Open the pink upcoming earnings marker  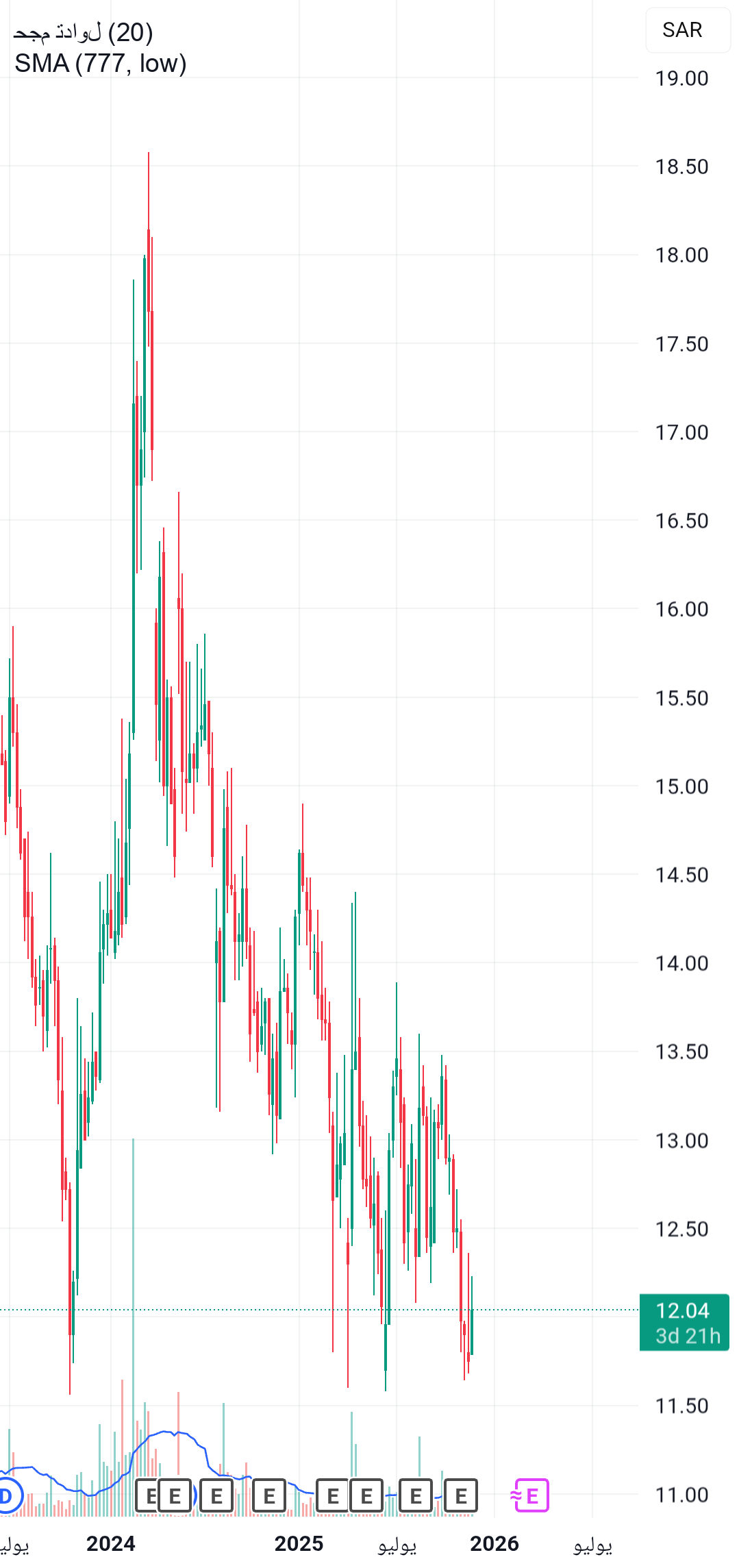531,1495
